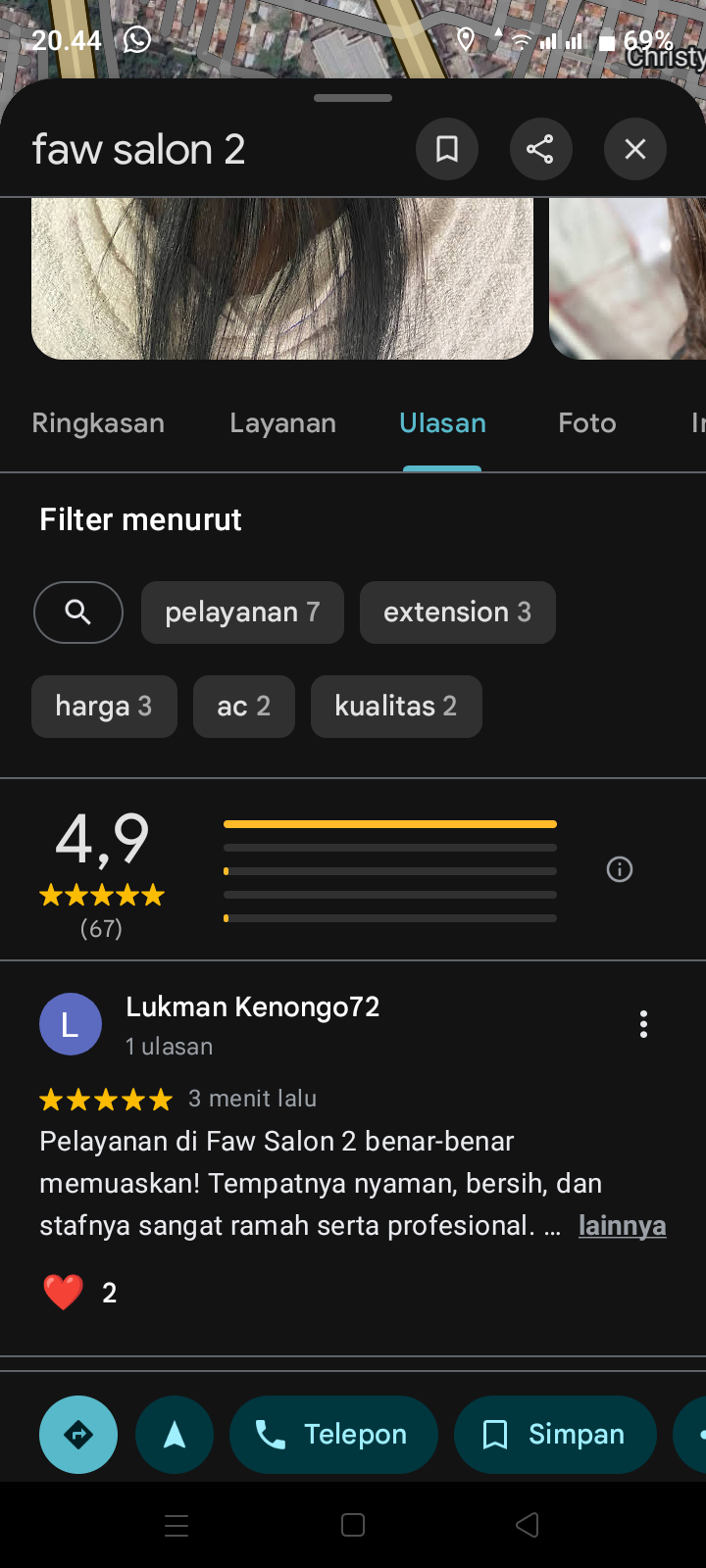Close the faw salon 2 panel
The width and height of the screenshot is (706, 1568).
(x=635, y=149)
